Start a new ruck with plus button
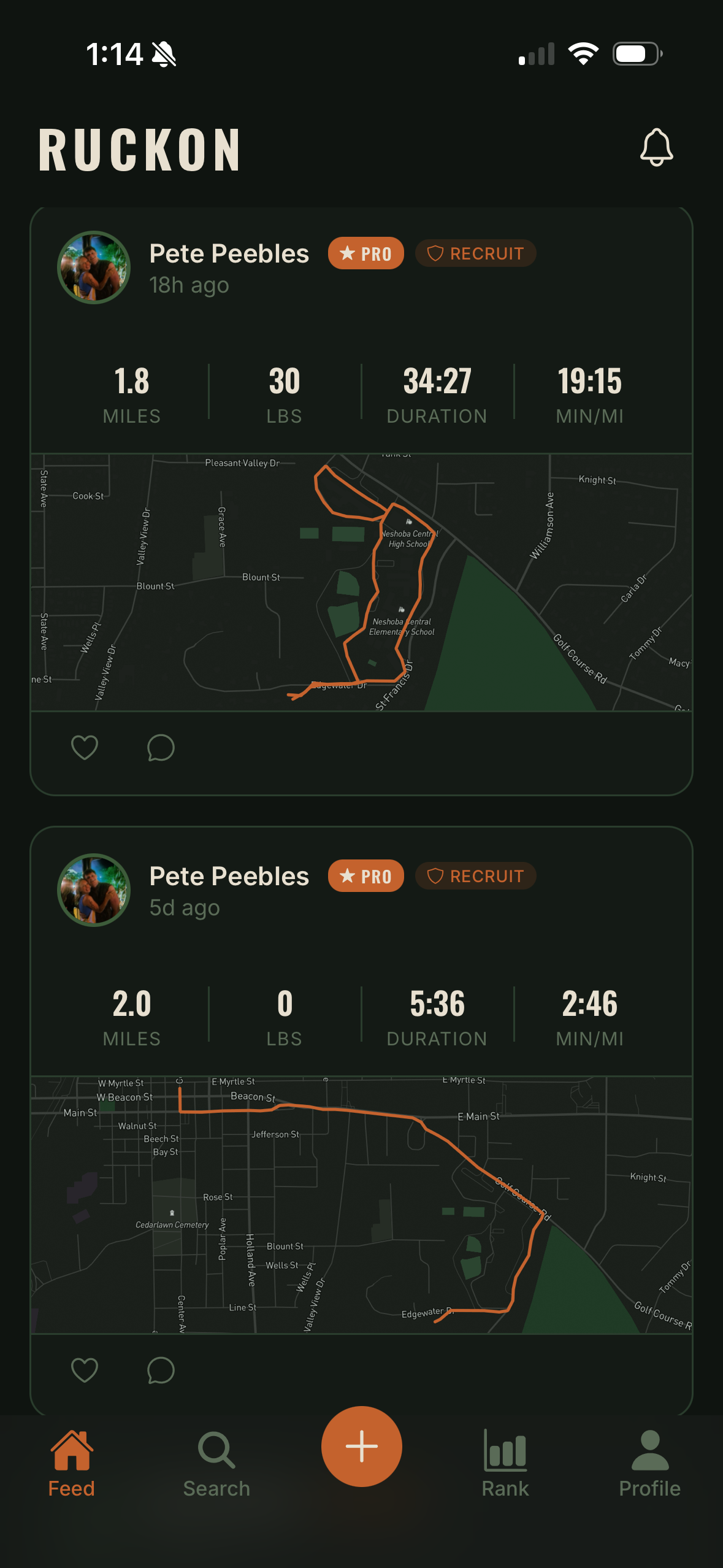 pos(362,1446)
